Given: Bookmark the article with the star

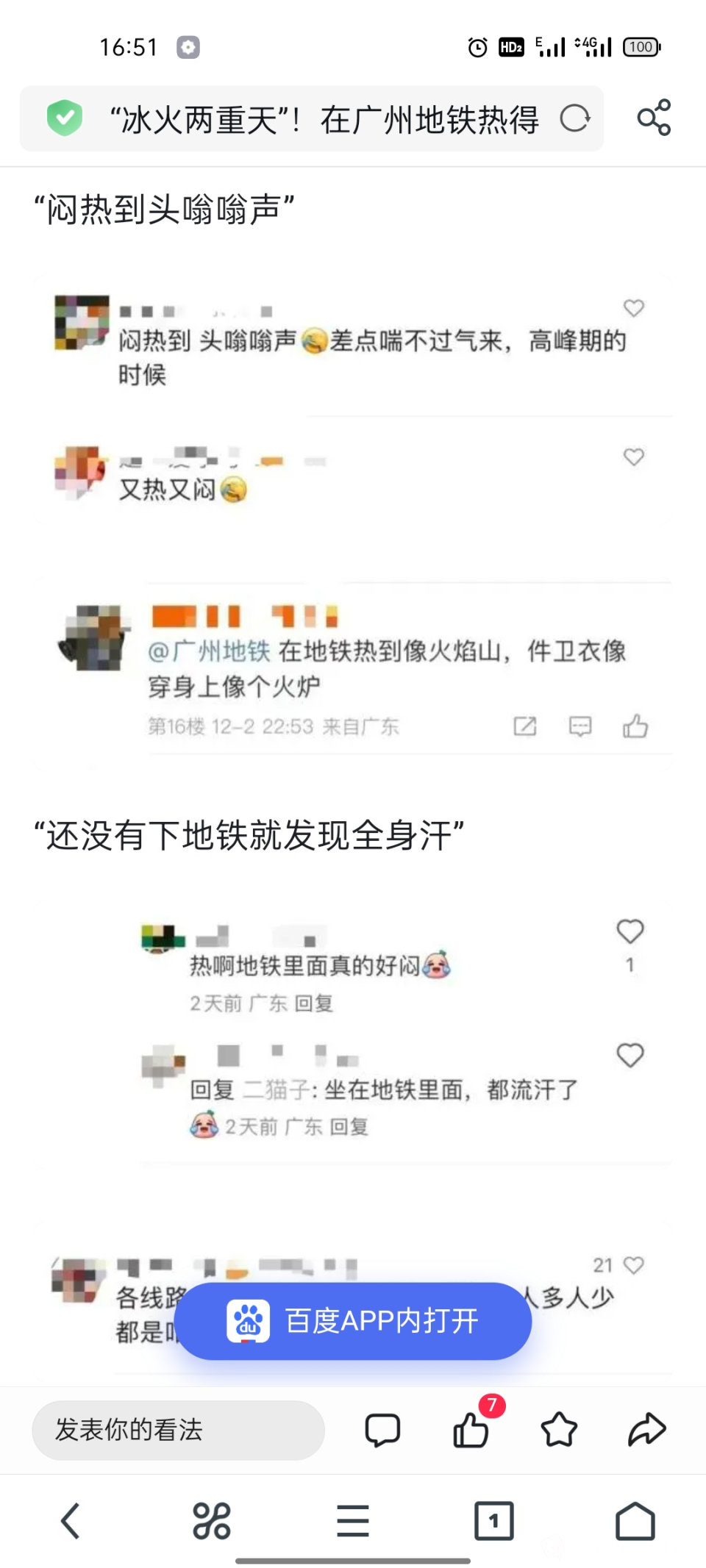Looking at the screenshot, I should [559, 1430].
